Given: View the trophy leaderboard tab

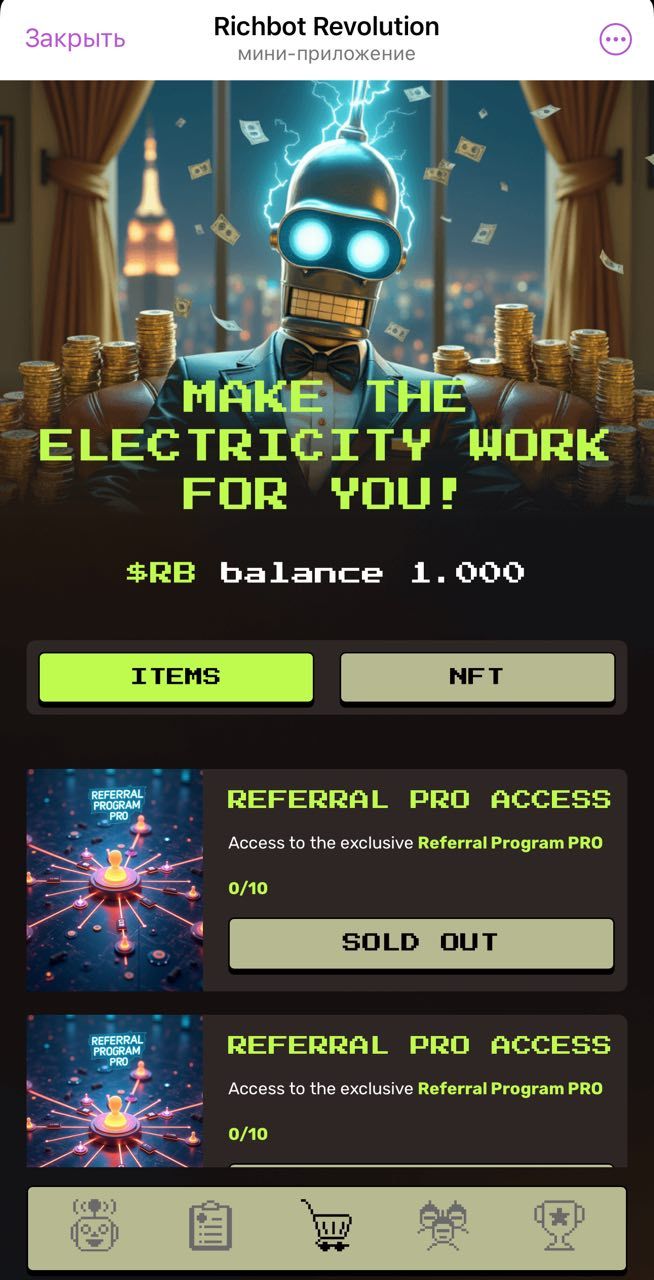Looking at the screenshot, I should click(x=559, y=1226).
